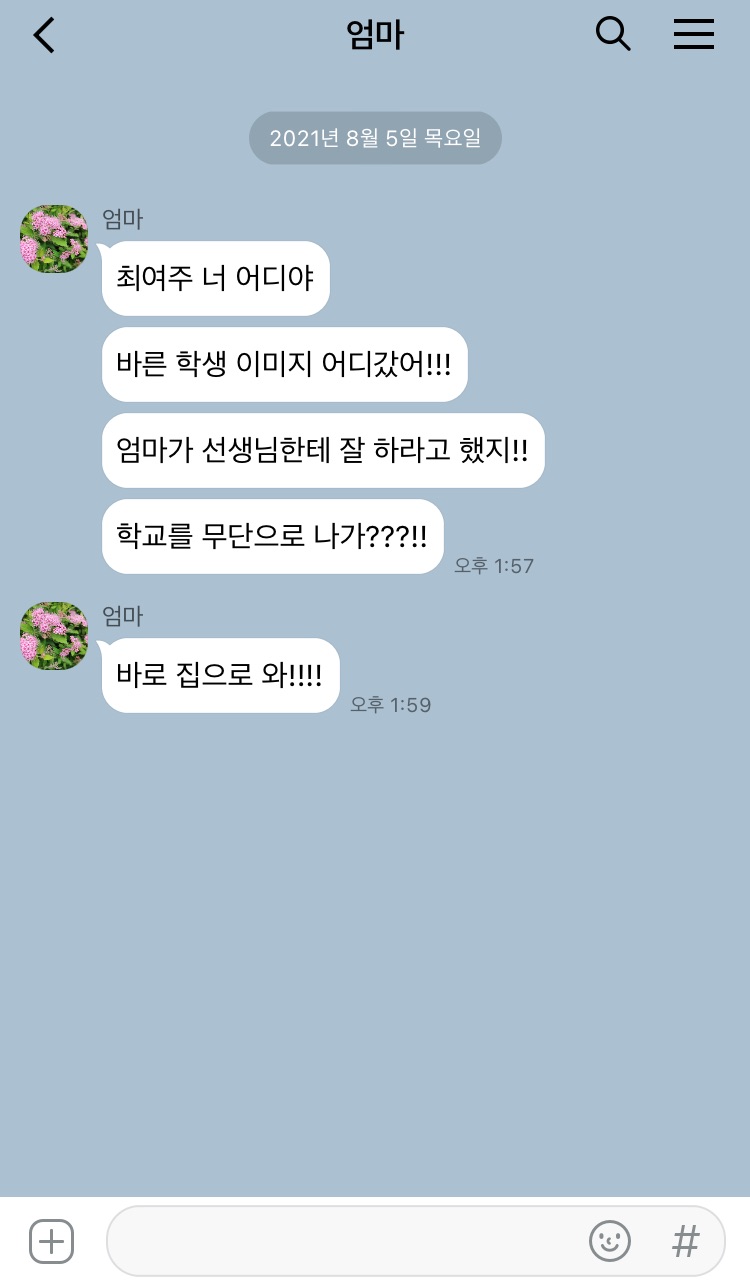This screenshot has width=750, height=1280.
Task: Open 엄마's avatar beside 바로 집으로 와 message
Action: click(54, 636)
